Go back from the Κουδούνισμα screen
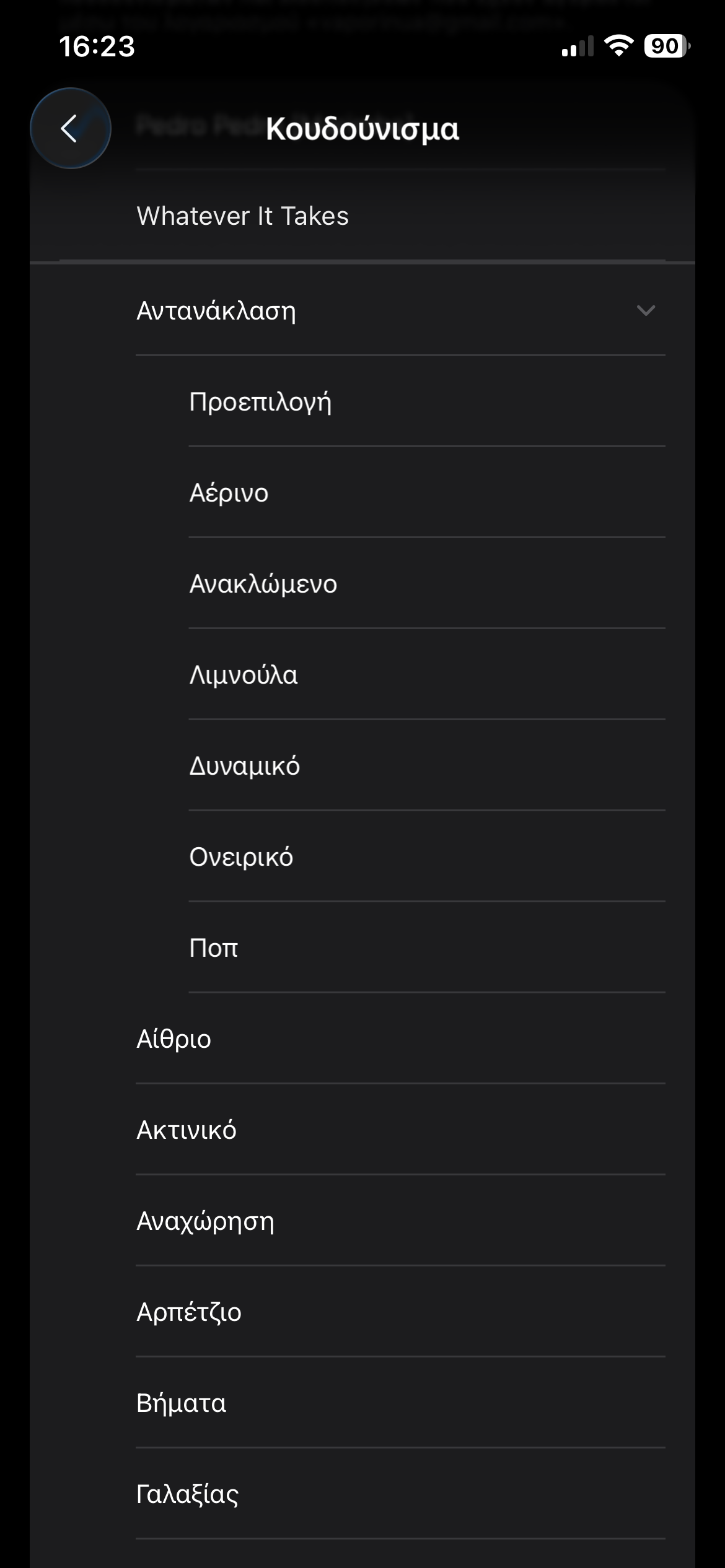The image size is (725, 1568). (71, 128)
